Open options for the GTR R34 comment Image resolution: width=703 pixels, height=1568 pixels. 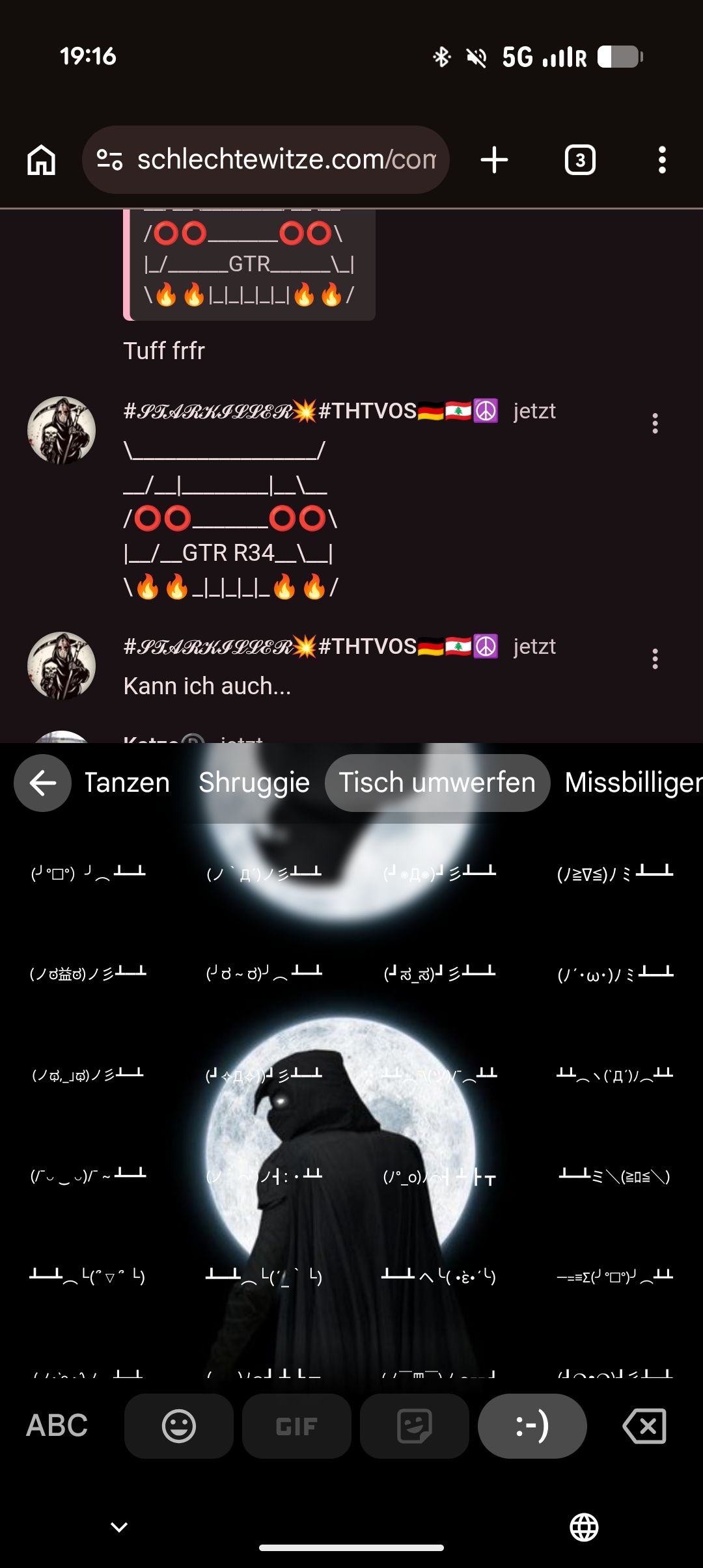(x=655, y=424)
